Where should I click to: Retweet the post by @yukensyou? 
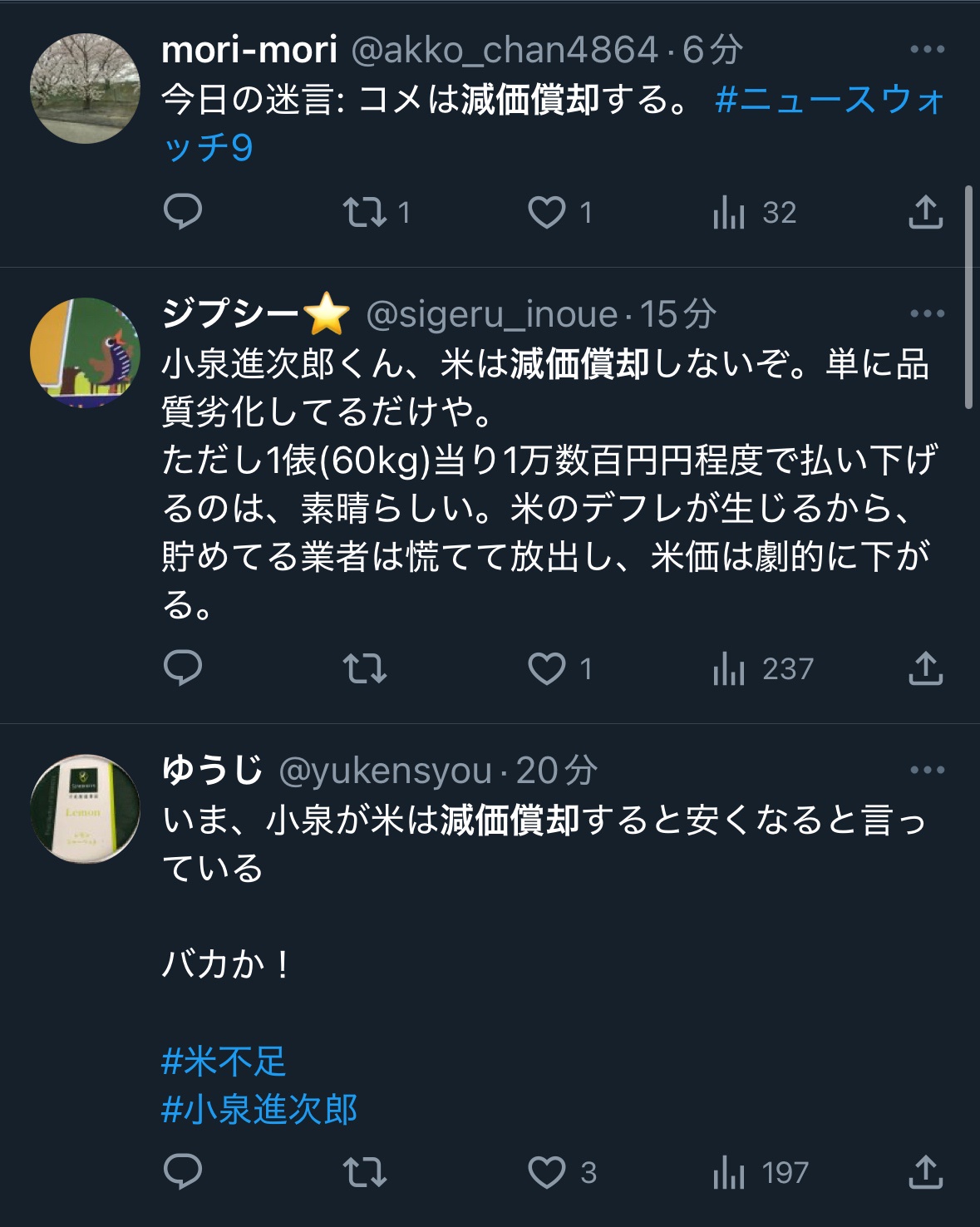tap(365, 1171)
